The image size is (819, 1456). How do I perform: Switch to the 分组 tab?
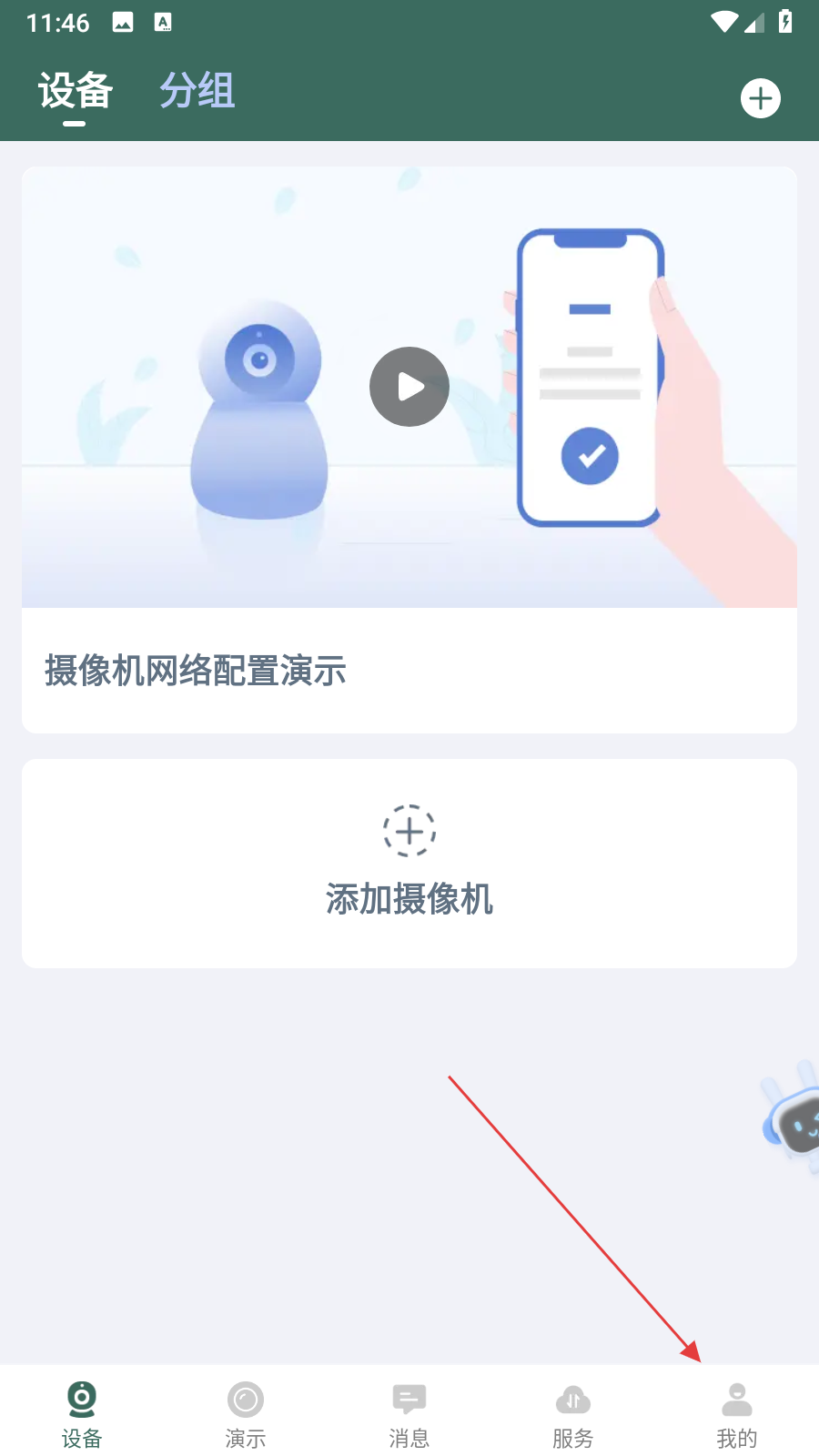(x=197, y=91)
